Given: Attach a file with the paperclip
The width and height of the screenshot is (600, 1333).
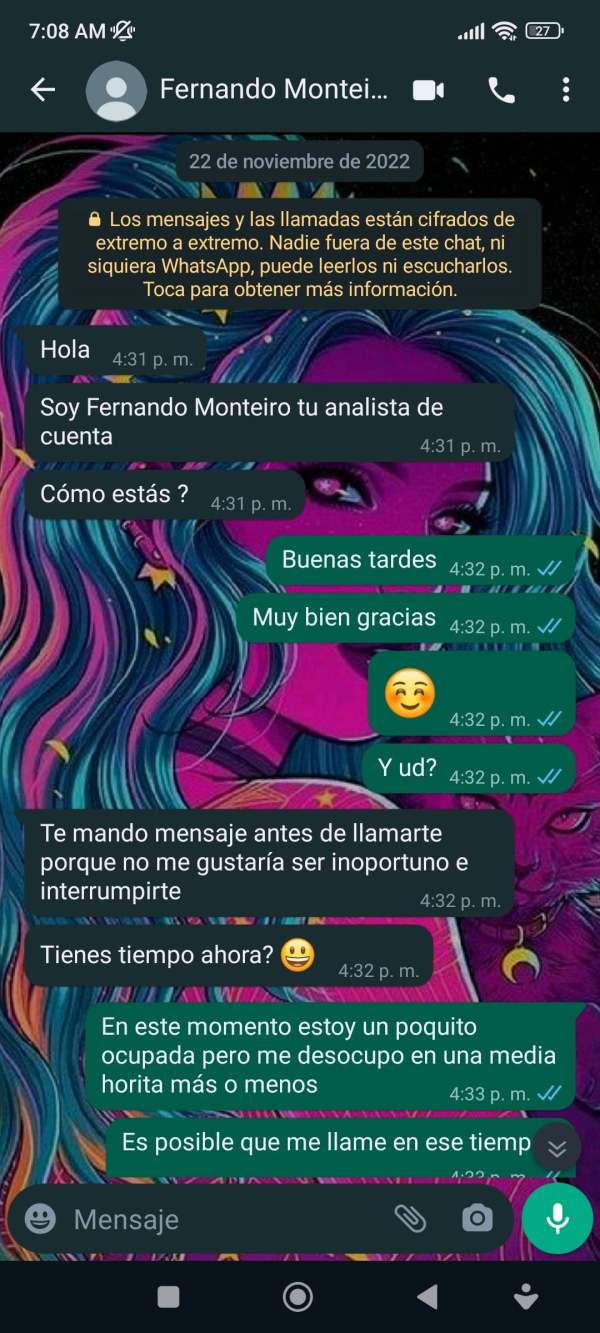Looking at the screenshot, I should coord(410,1218).
